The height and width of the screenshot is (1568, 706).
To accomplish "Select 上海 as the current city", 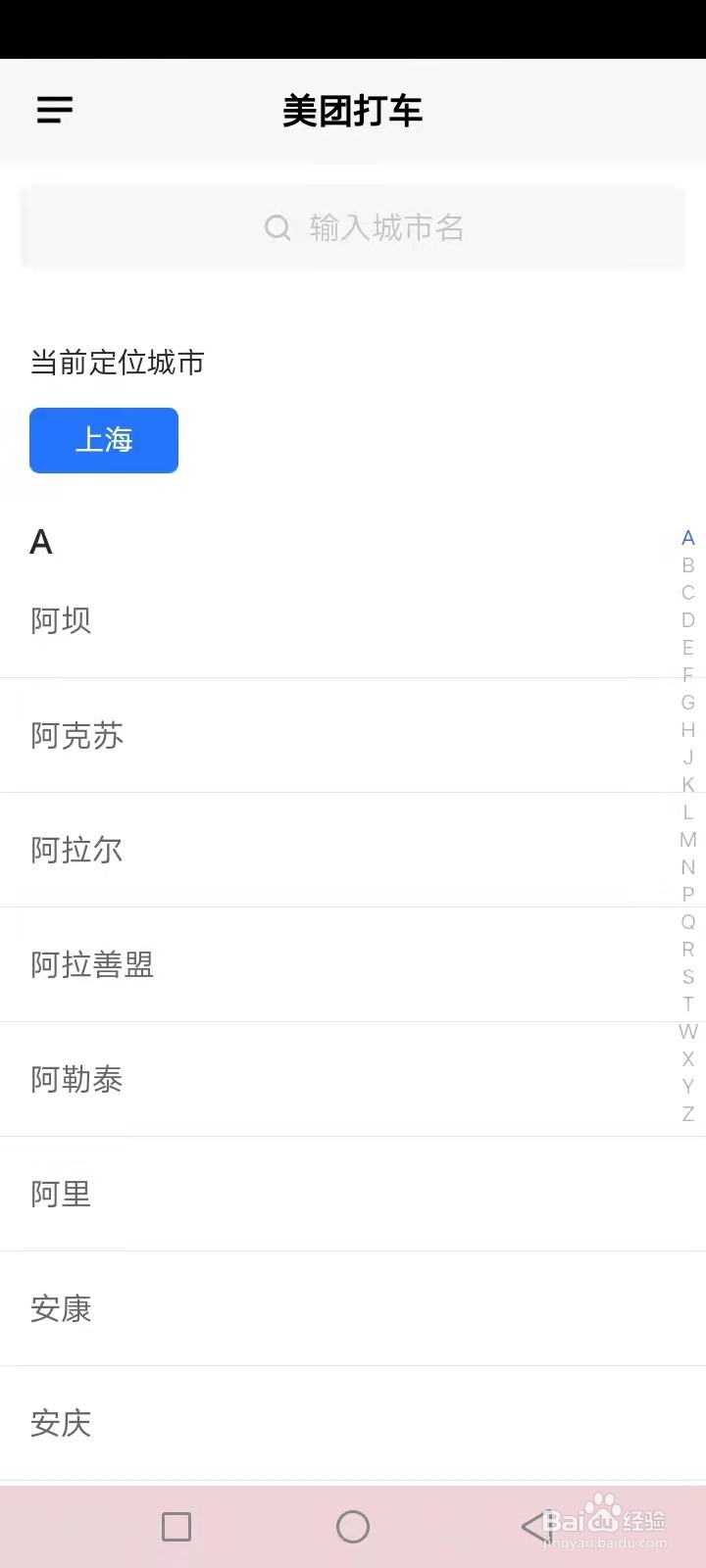I will click(103, 440).
